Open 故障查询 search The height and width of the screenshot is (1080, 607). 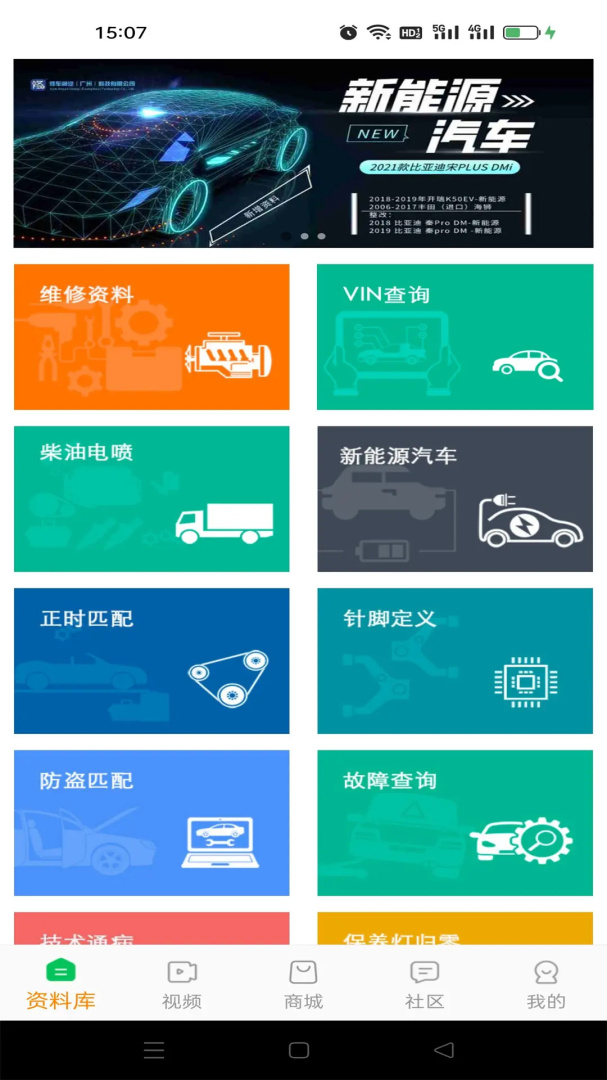pos(455,822)
